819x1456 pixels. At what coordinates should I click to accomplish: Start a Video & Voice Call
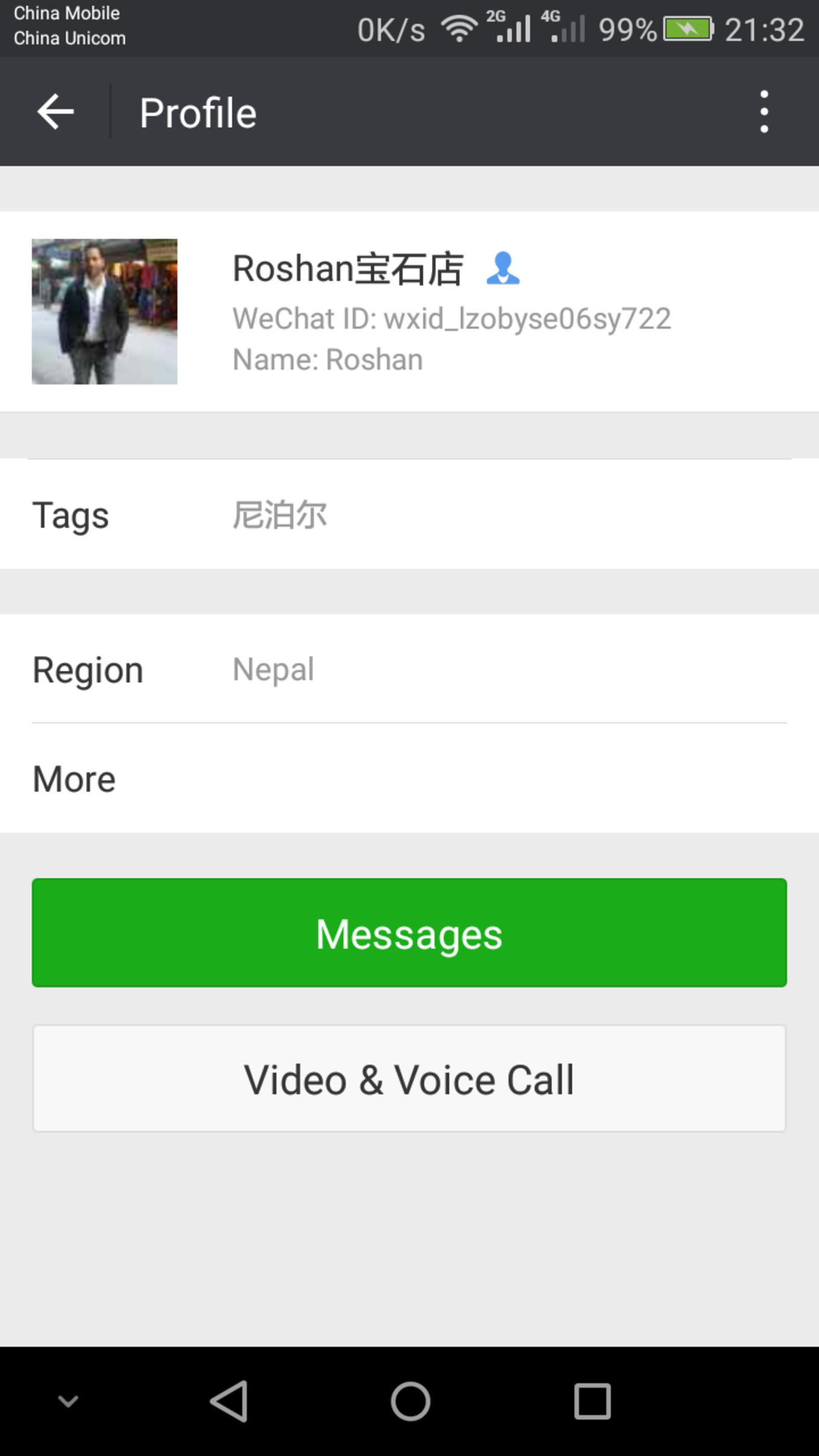coord(409,1078)
